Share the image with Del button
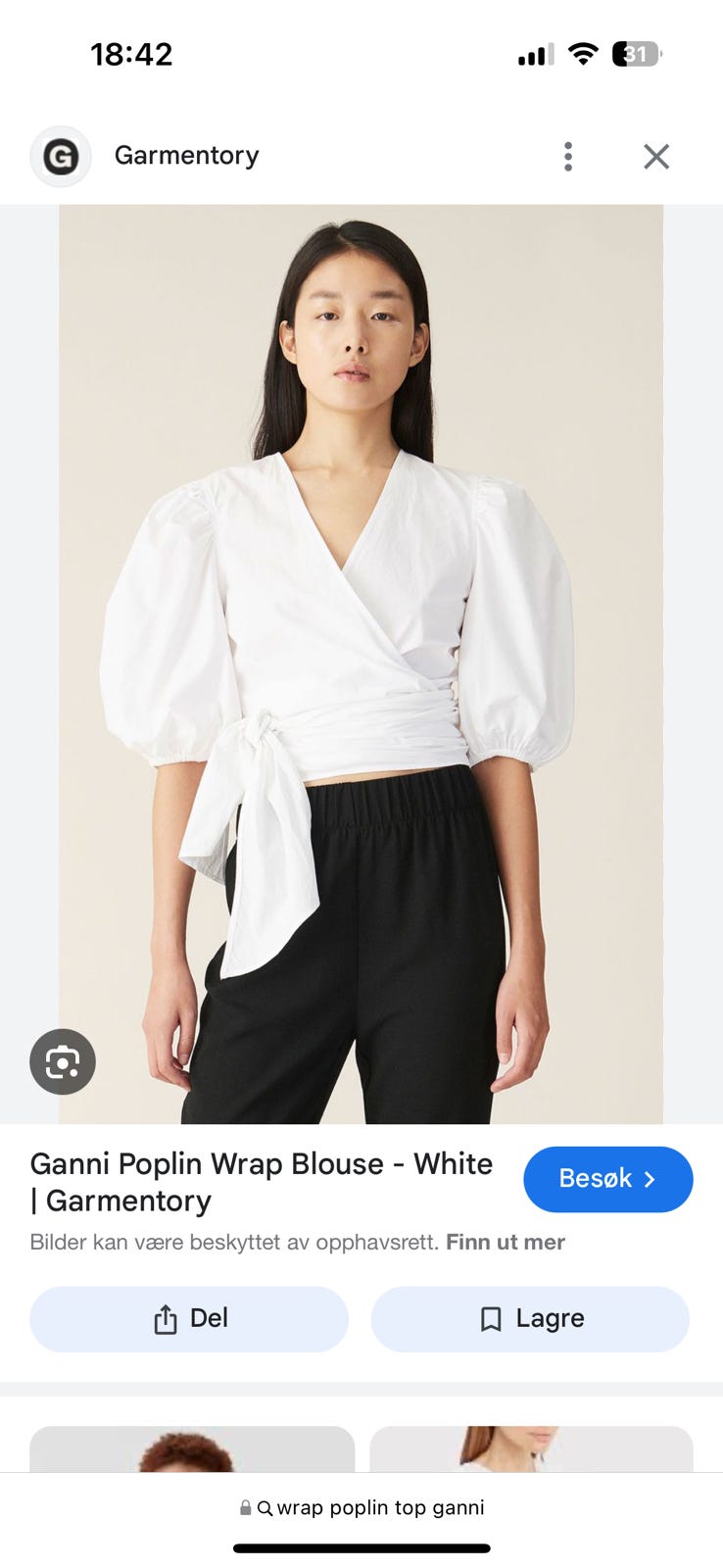 [x=189, y=1319]
